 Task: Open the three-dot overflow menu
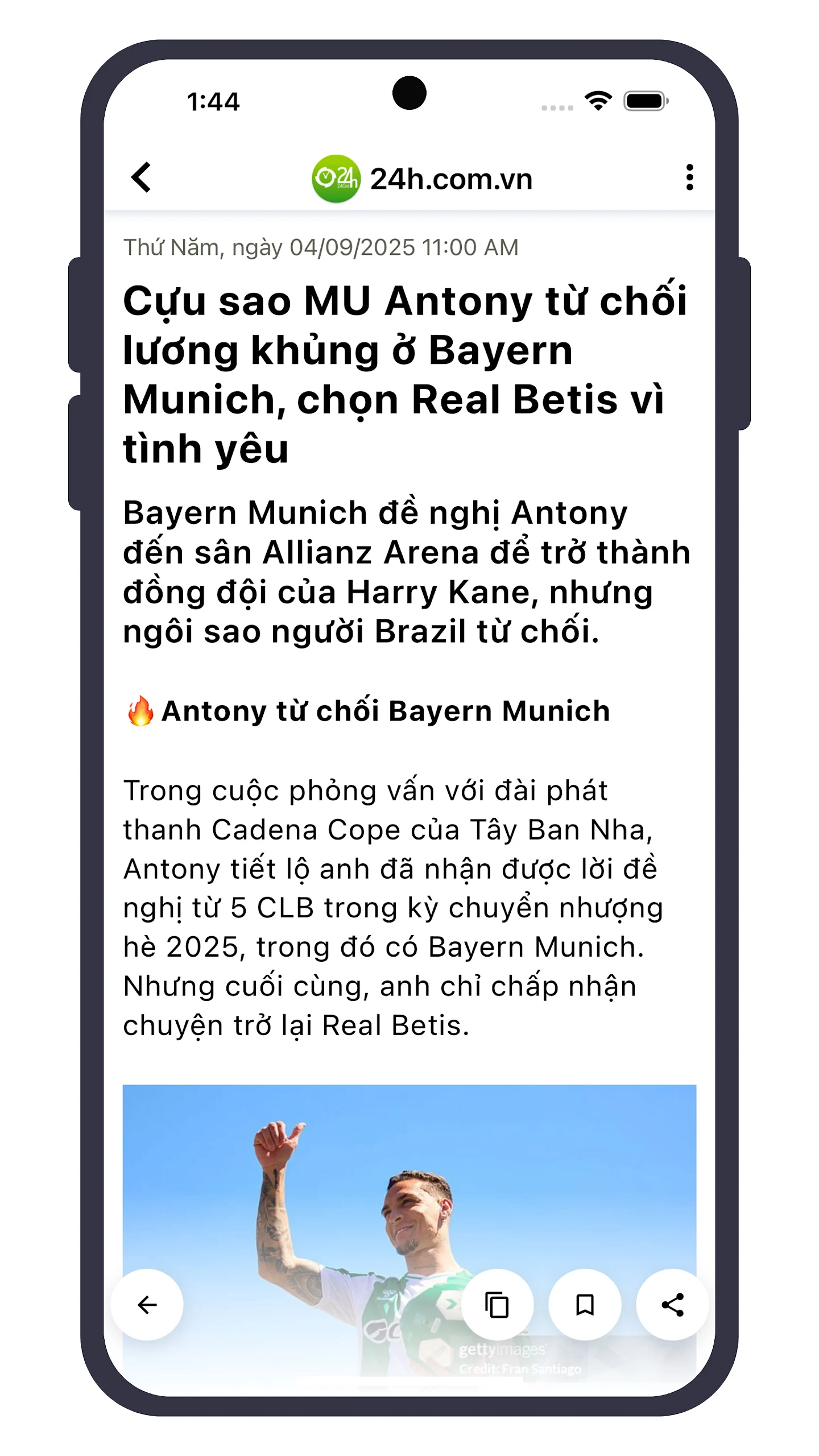689,177
